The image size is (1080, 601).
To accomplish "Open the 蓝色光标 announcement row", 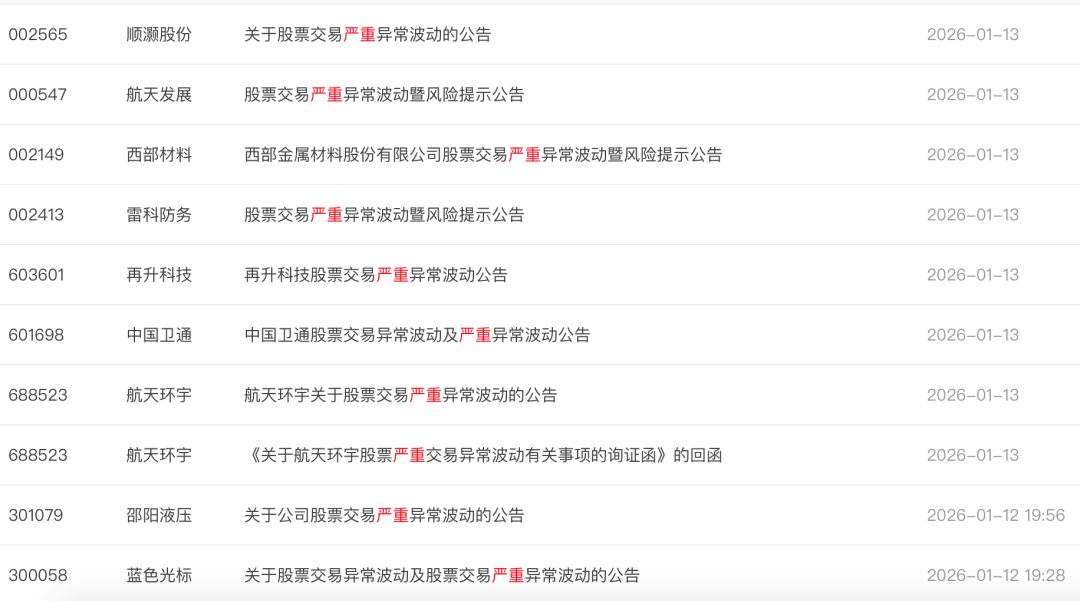I will tap(442, 575).
